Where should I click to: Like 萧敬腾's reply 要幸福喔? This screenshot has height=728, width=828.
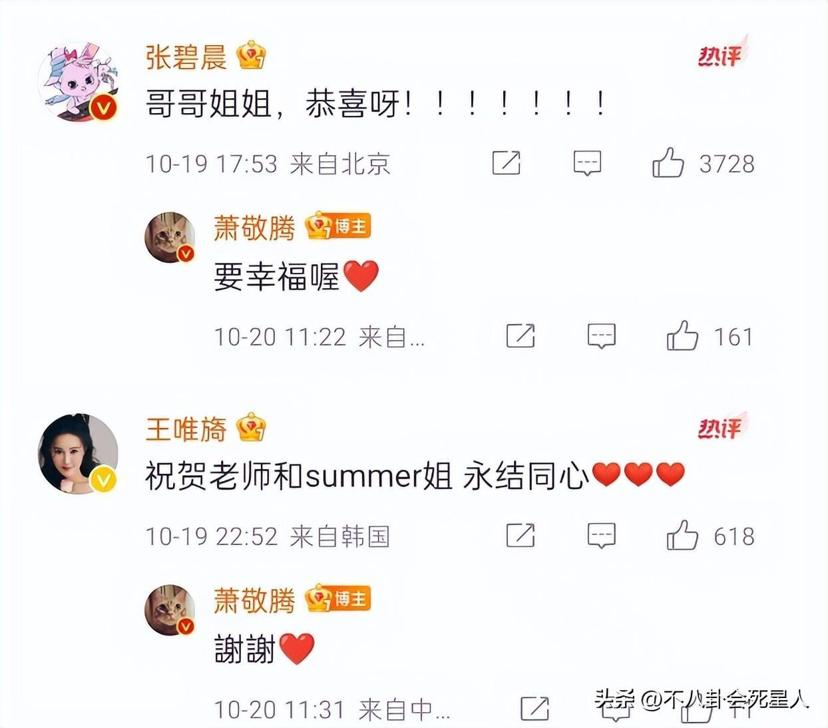(682, 336)
